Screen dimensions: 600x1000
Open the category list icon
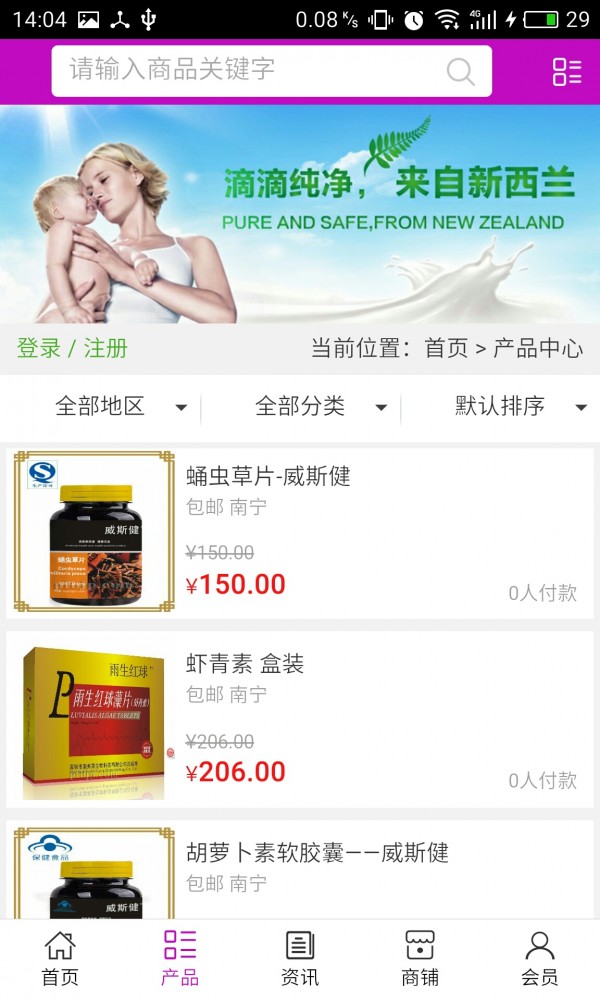click(x=567, y=71)
